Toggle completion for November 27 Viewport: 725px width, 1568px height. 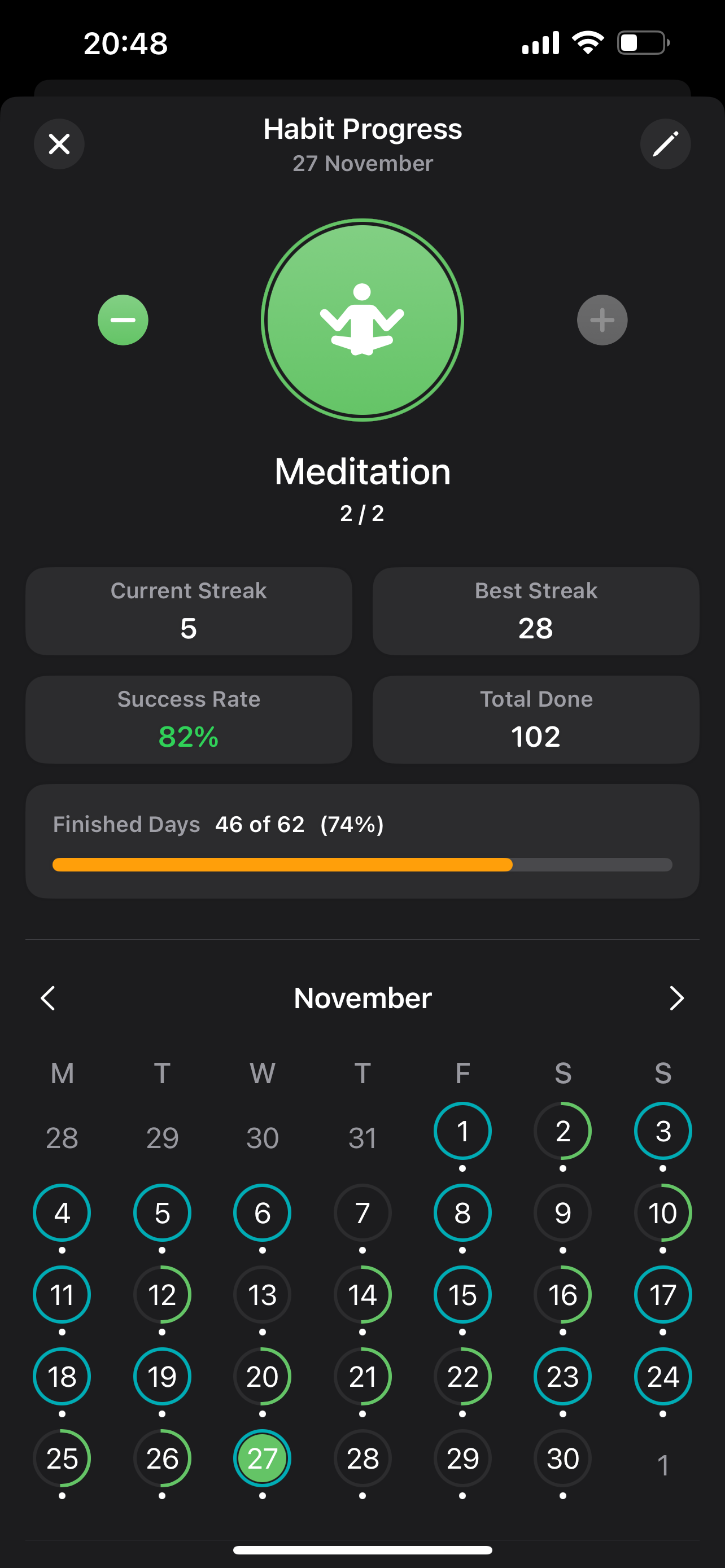(262, 1458)
